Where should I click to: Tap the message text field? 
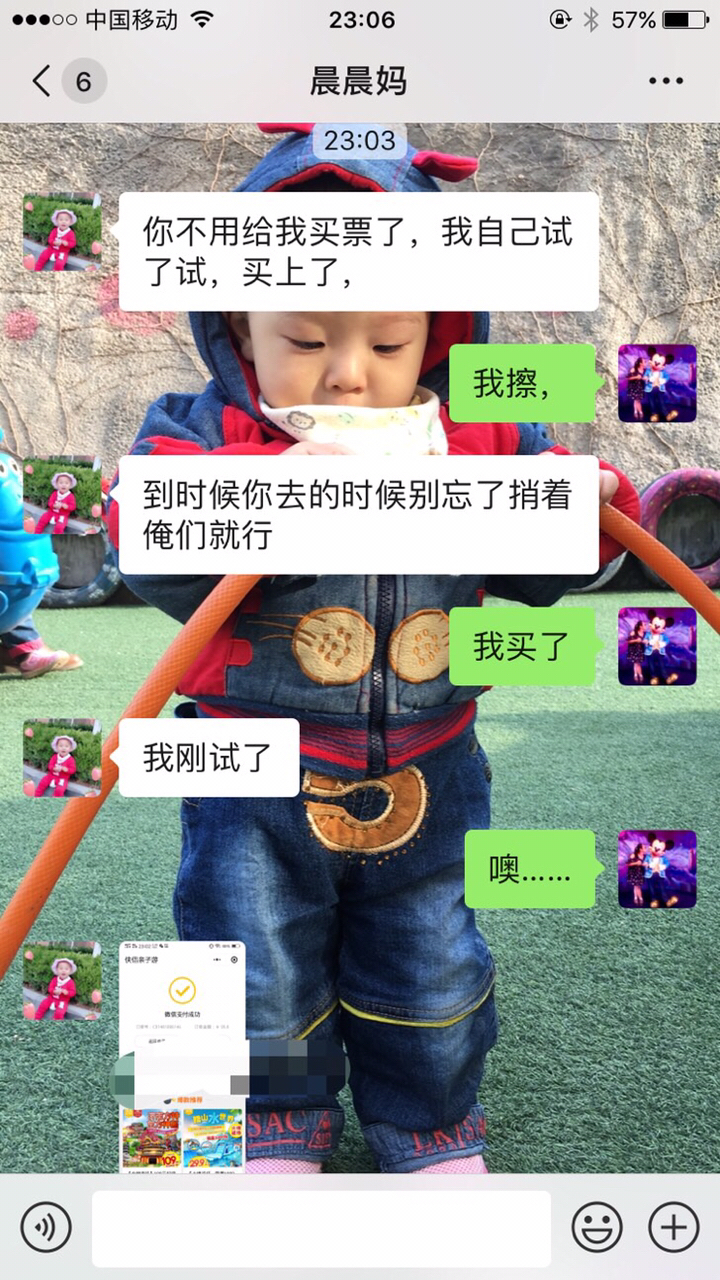click(320, 1227)
